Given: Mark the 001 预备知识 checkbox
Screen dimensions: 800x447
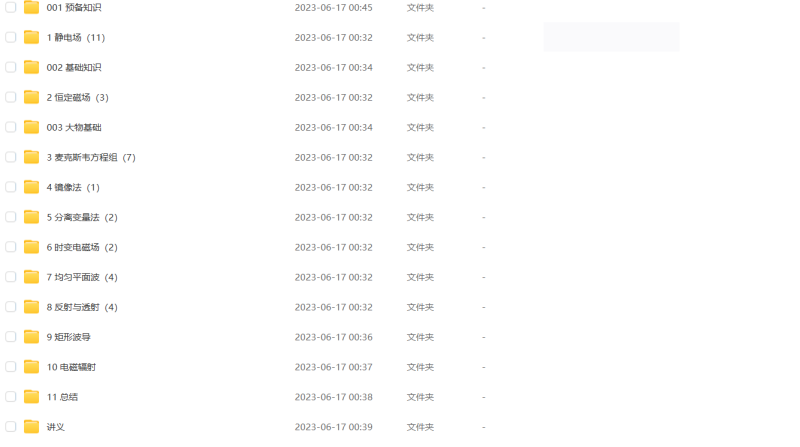Looking at the screenshot, I should (11, 7).
